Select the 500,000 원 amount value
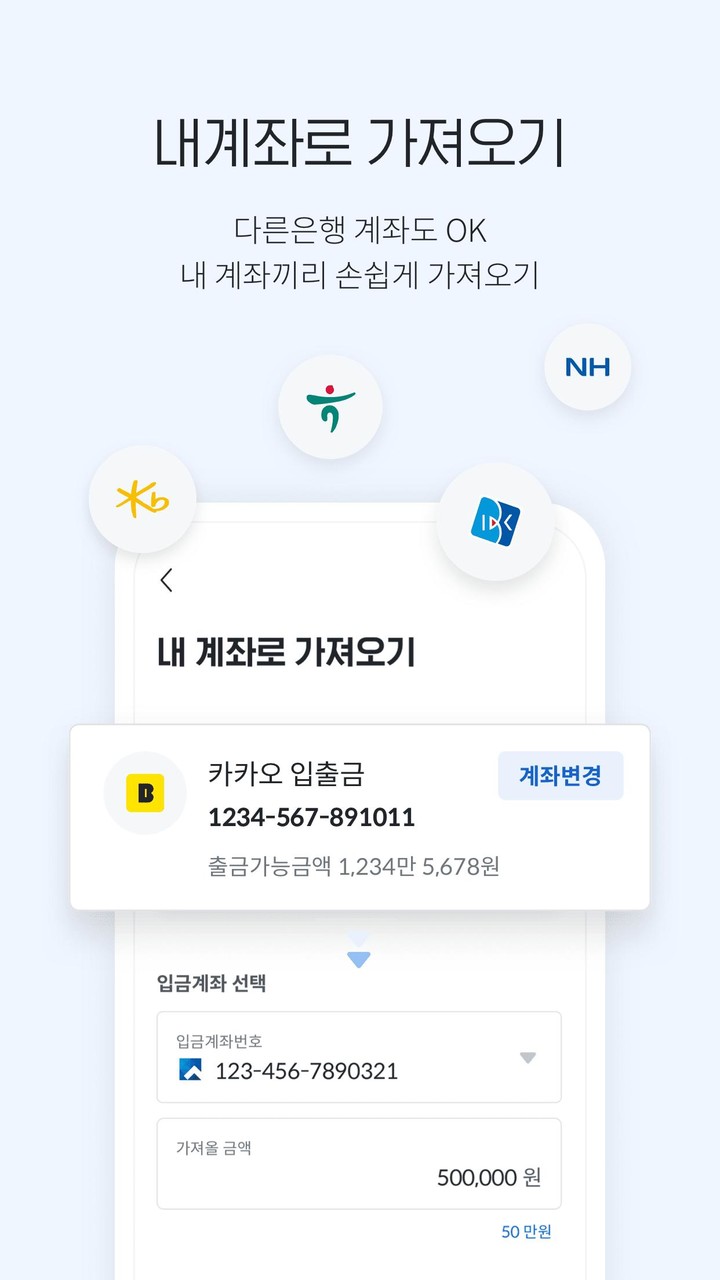The image size is (720, 1280). [488, 1178]
